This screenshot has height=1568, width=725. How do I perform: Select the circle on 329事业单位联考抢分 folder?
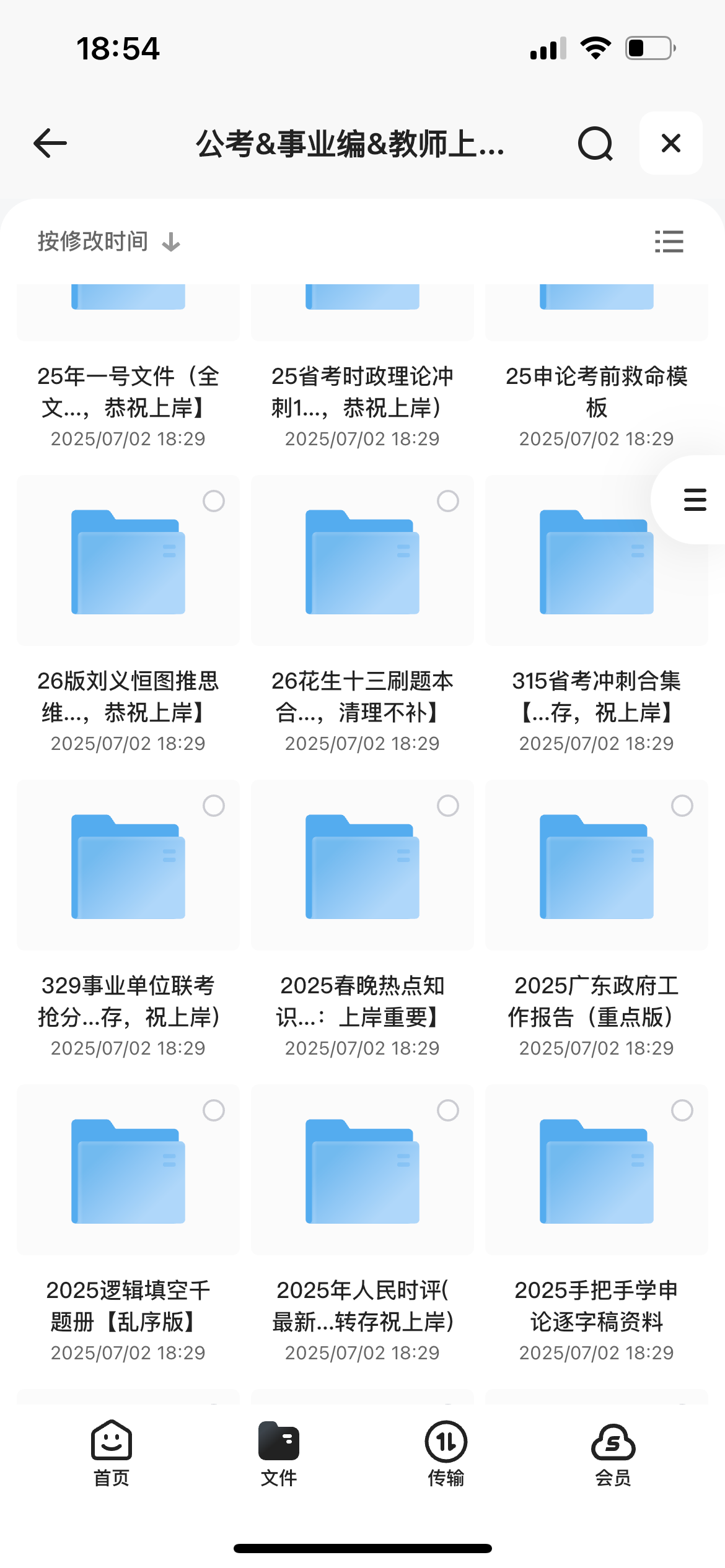pos(214,806)
